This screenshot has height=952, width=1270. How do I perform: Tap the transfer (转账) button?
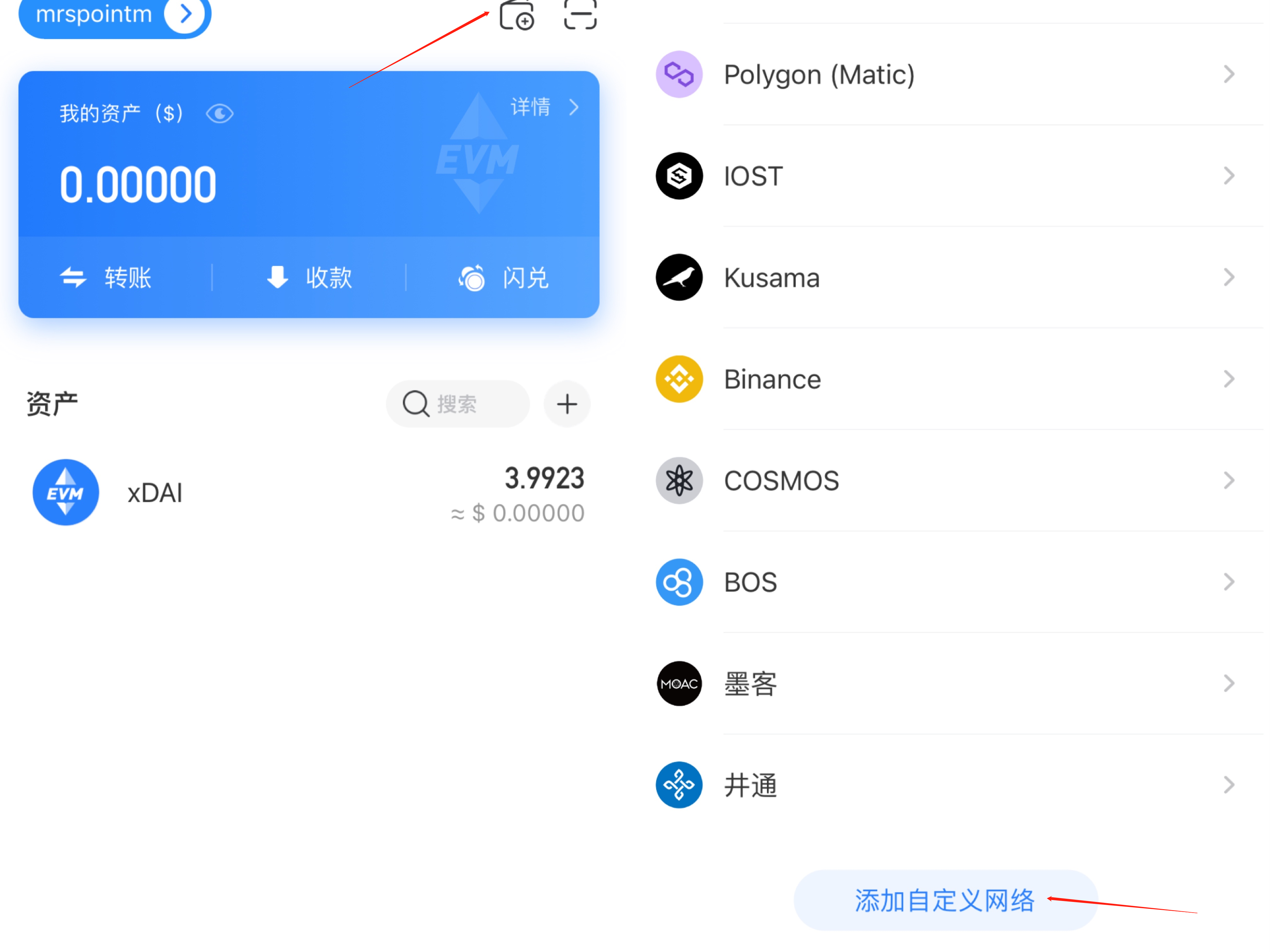click(106, 278)
